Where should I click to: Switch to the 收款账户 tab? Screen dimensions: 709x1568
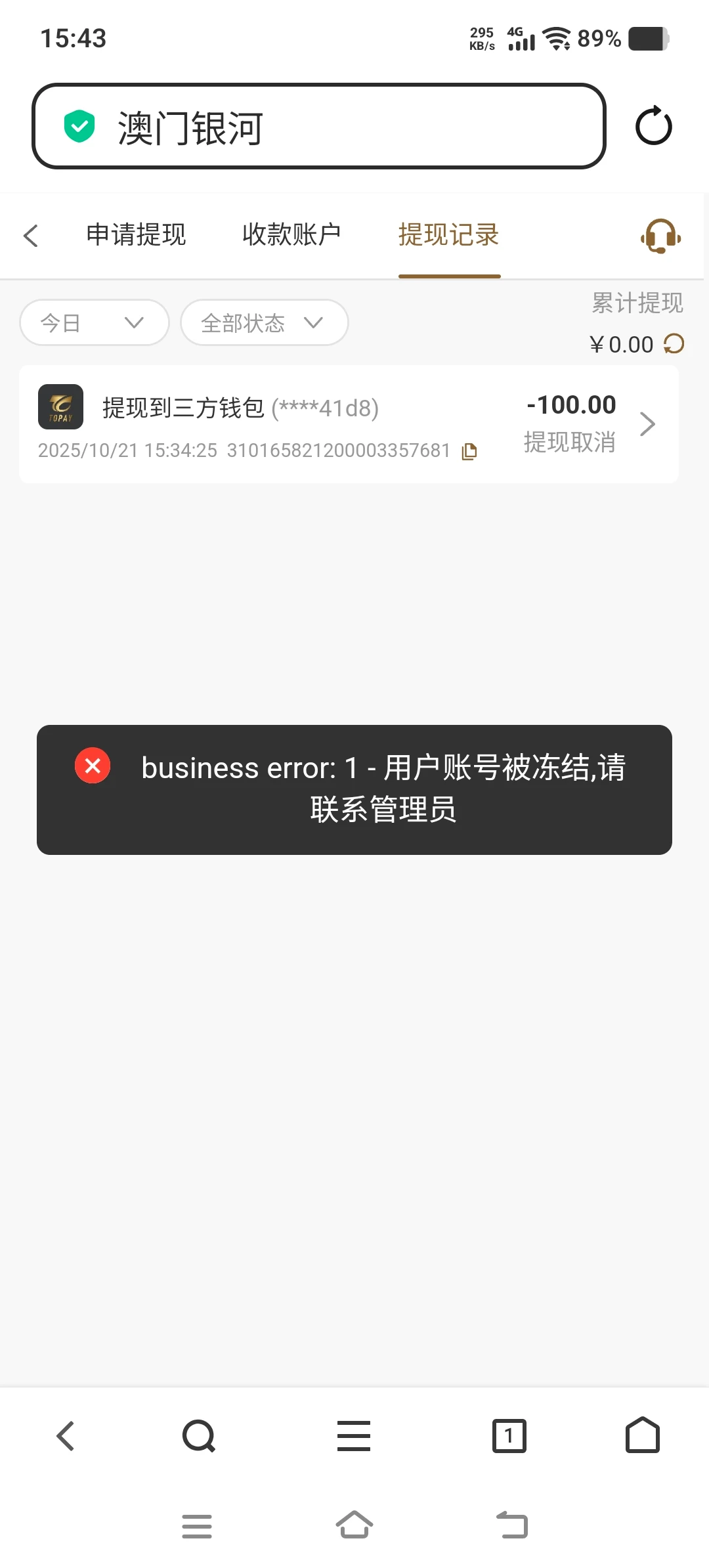pos(292,235)
